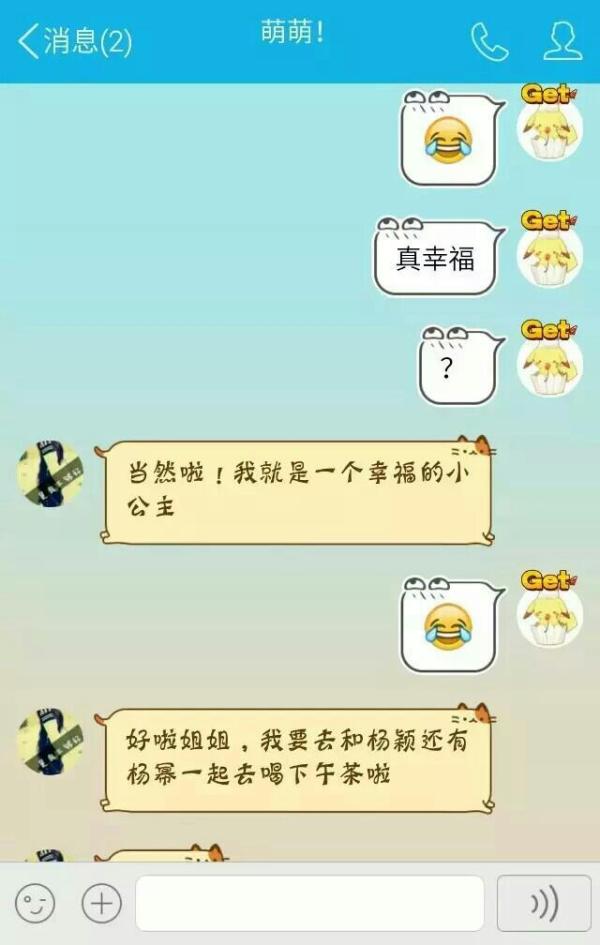
Task: Focus the message text field
Action: (x=310, y=903)
